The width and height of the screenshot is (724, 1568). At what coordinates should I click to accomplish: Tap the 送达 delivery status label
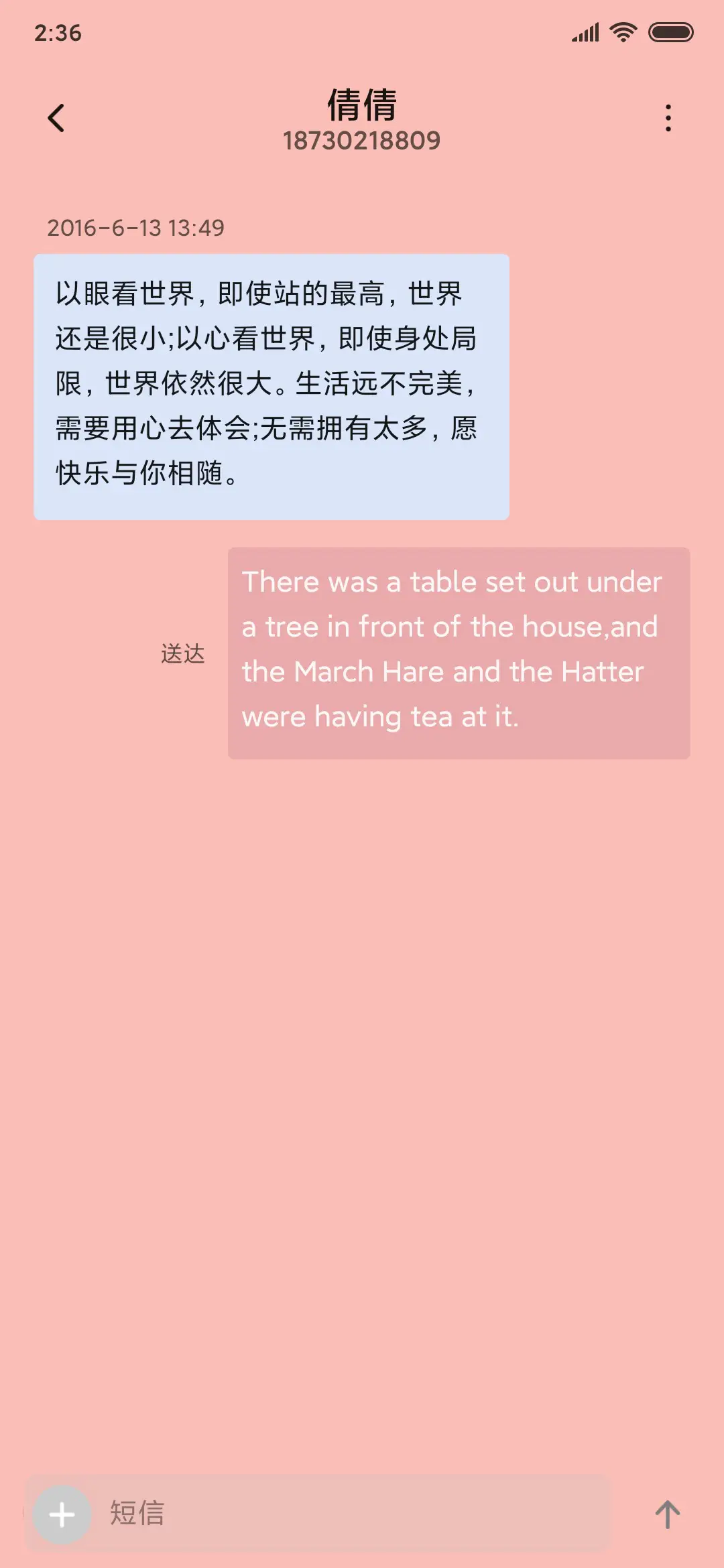[183, 653]
